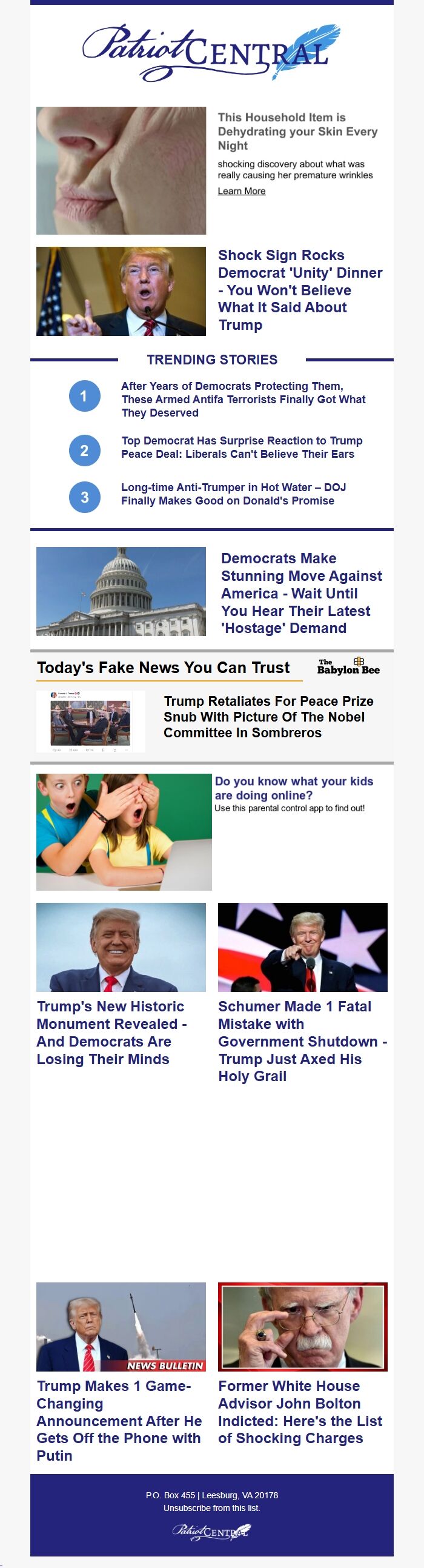Open trending story about Armed Antifa Terrorists
Viewport: 424px width, 1568px height.
[243, 400]
